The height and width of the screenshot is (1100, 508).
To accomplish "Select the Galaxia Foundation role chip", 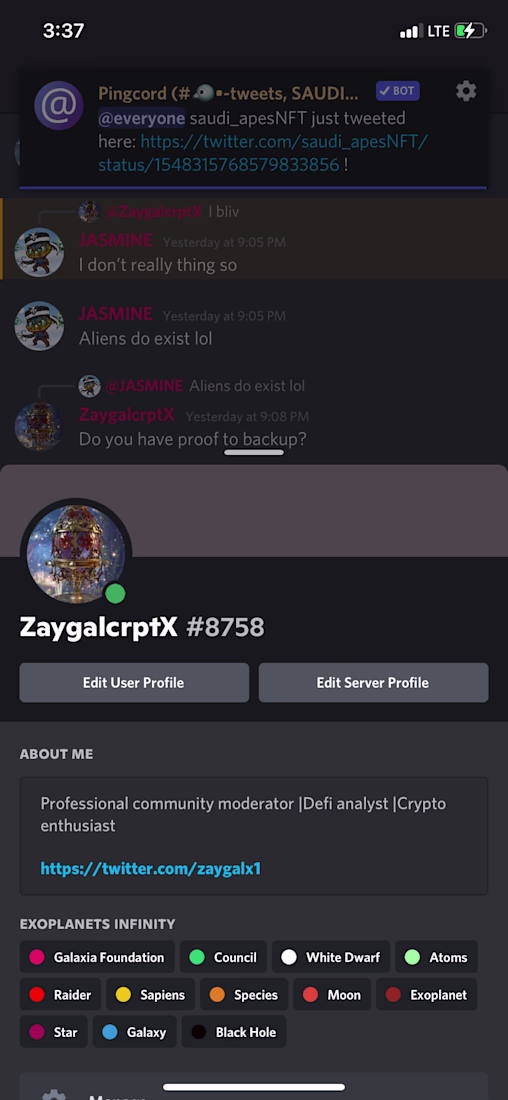I will [98, 957].
